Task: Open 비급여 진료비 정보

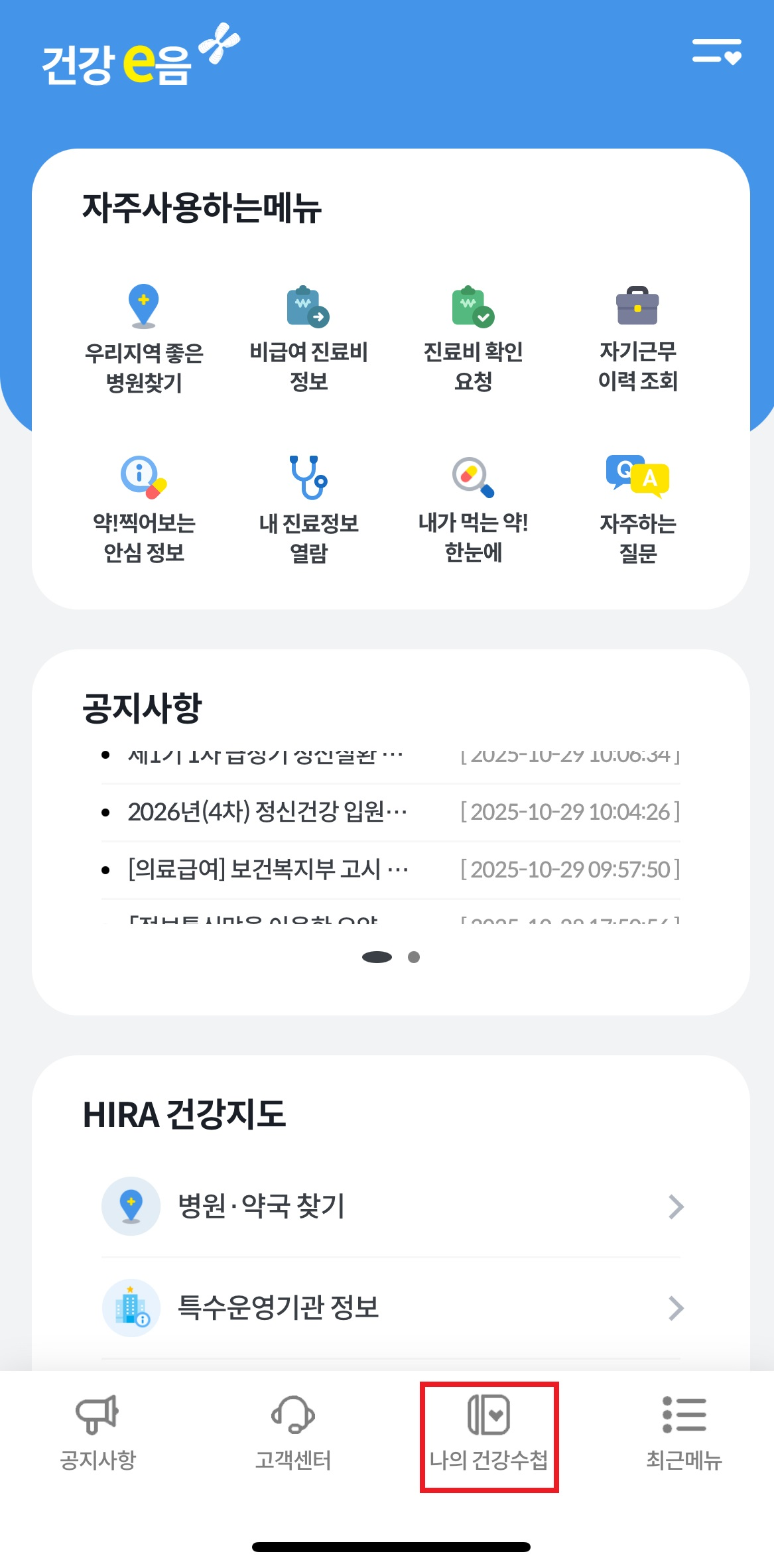Action: [308, 339]
